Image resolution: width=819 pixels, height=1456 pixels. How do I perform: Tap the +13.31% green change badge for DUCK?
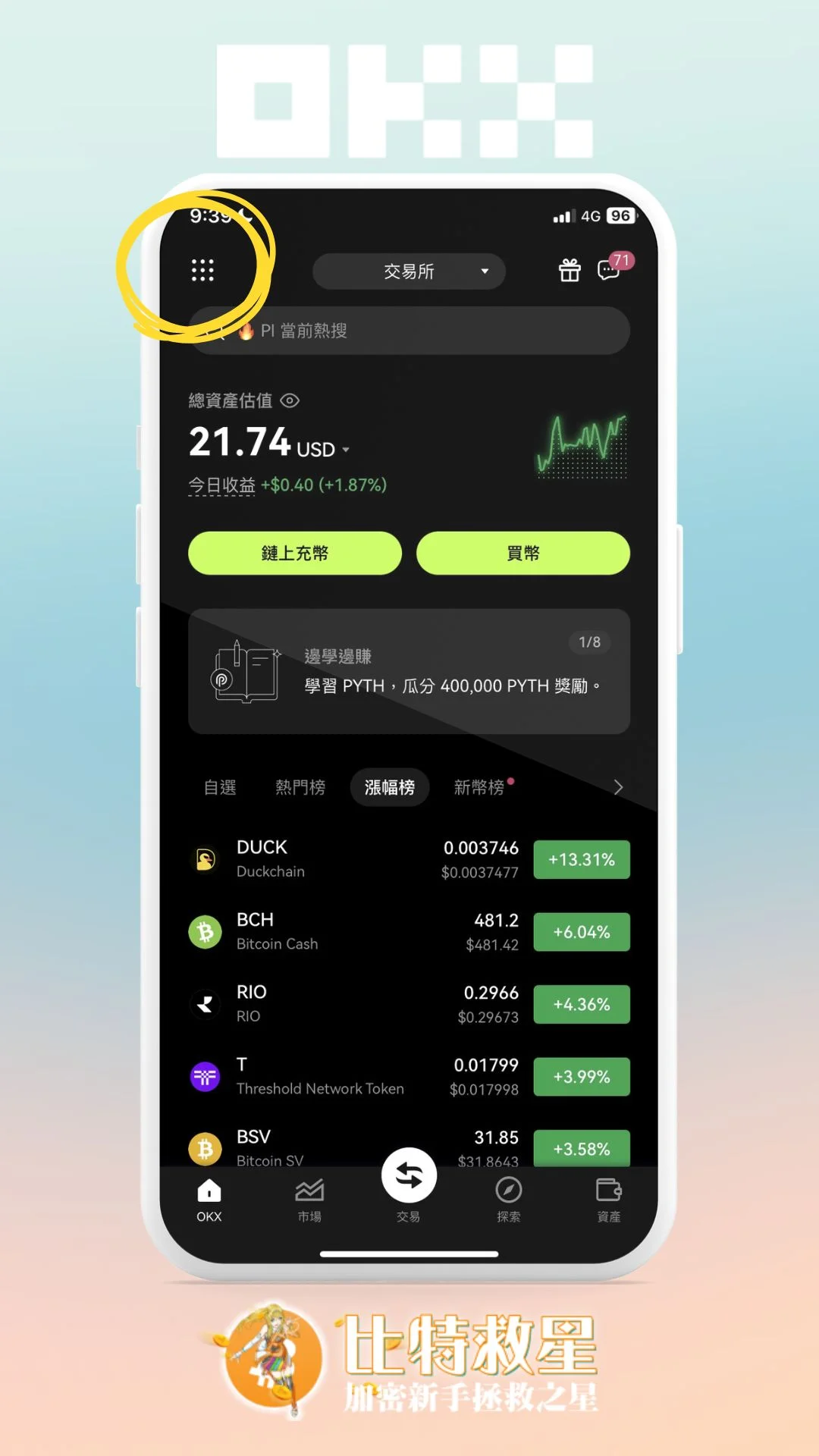(582, 859)
